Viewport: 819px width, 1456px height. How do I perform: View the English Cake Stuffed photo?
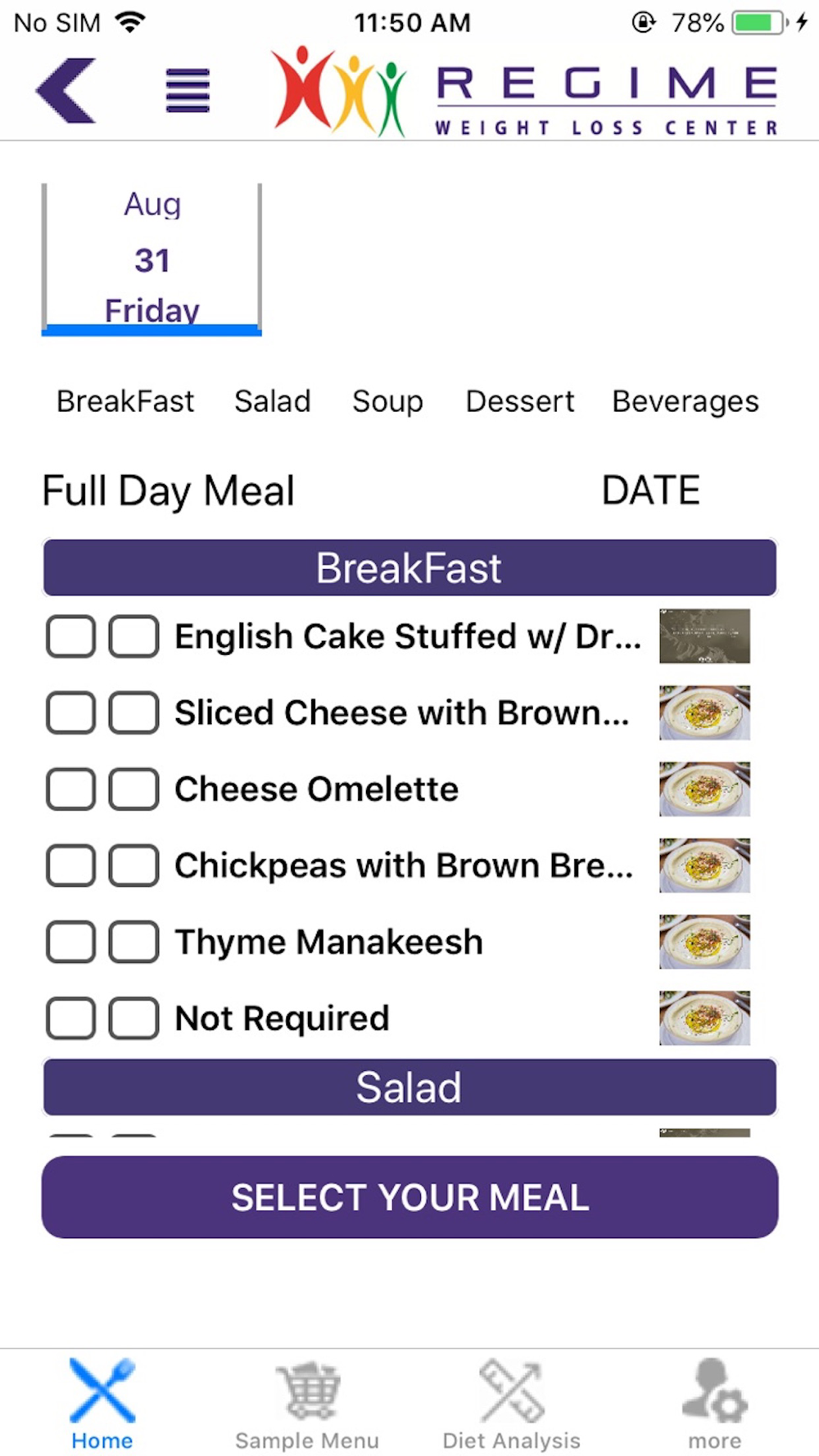pyautogui.click(x=704, y=636)
